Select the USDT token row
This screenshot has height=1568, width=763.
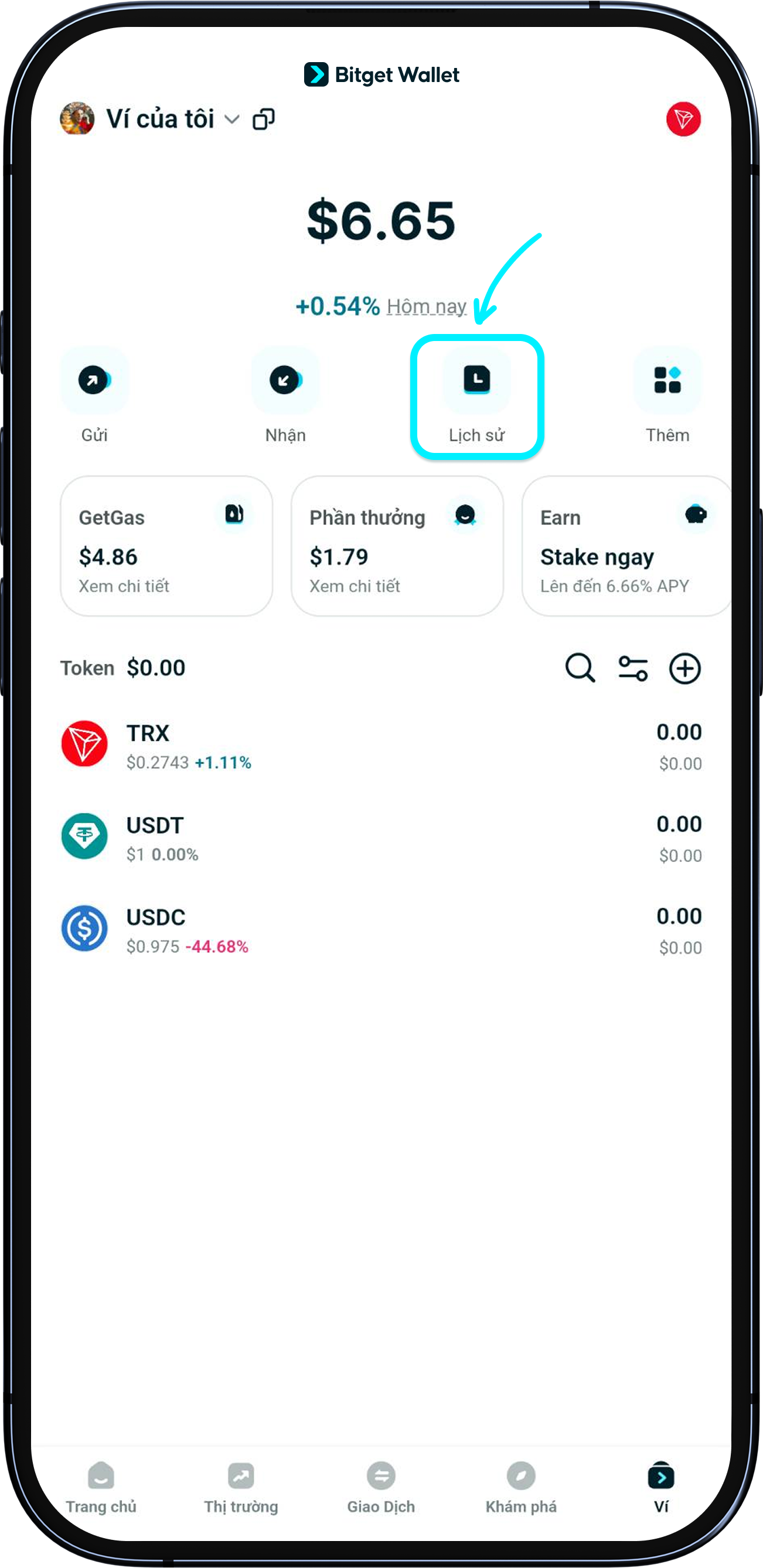tap(381, 837)
